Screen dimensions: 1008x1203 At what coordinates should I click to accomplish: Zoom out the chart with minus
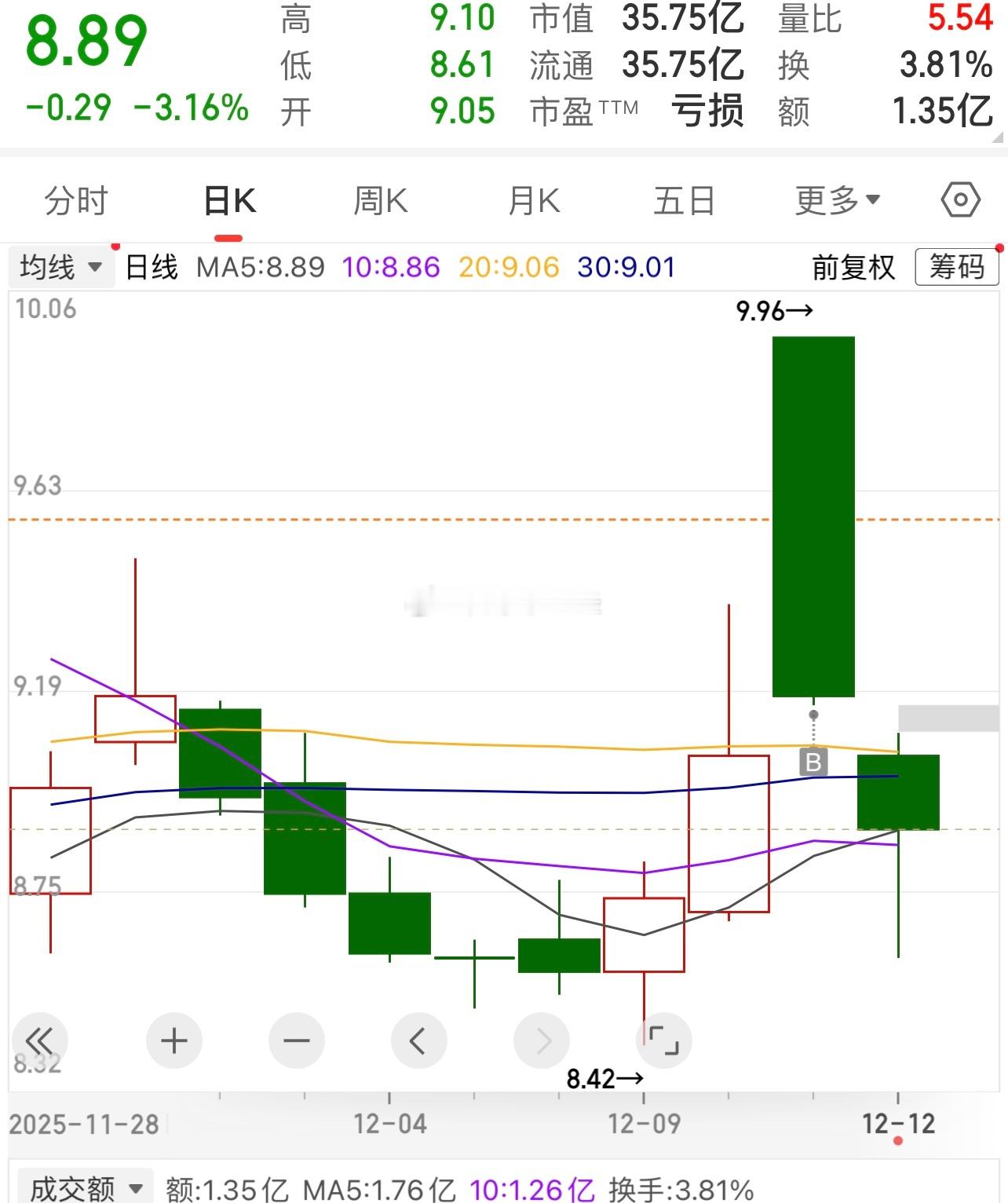[297, 1041]
